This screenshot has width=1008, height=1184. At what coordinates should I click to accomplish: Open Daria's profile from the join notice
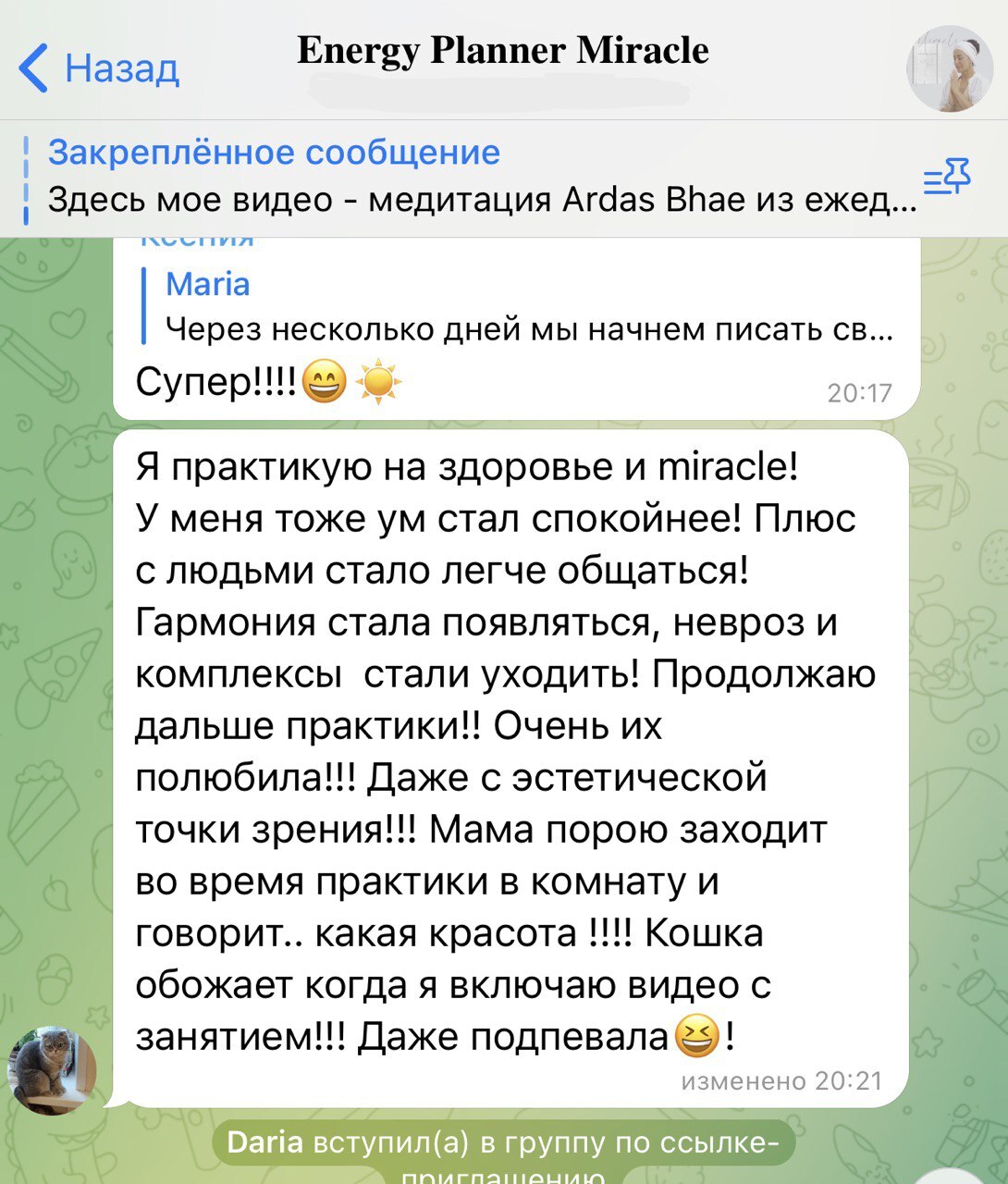[264, 1143]
